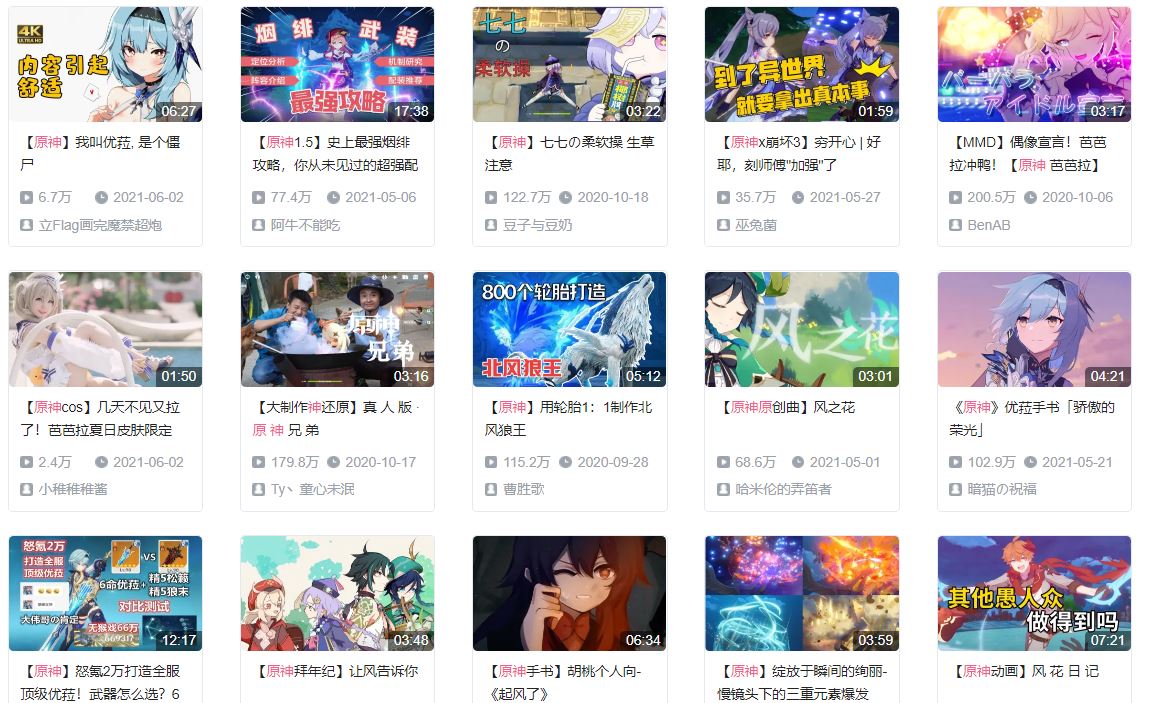Viewport: 1151px width, 703px height.
Task: View uploader 豆子与豆奶's channel
Action: click(x=538, y=225)
